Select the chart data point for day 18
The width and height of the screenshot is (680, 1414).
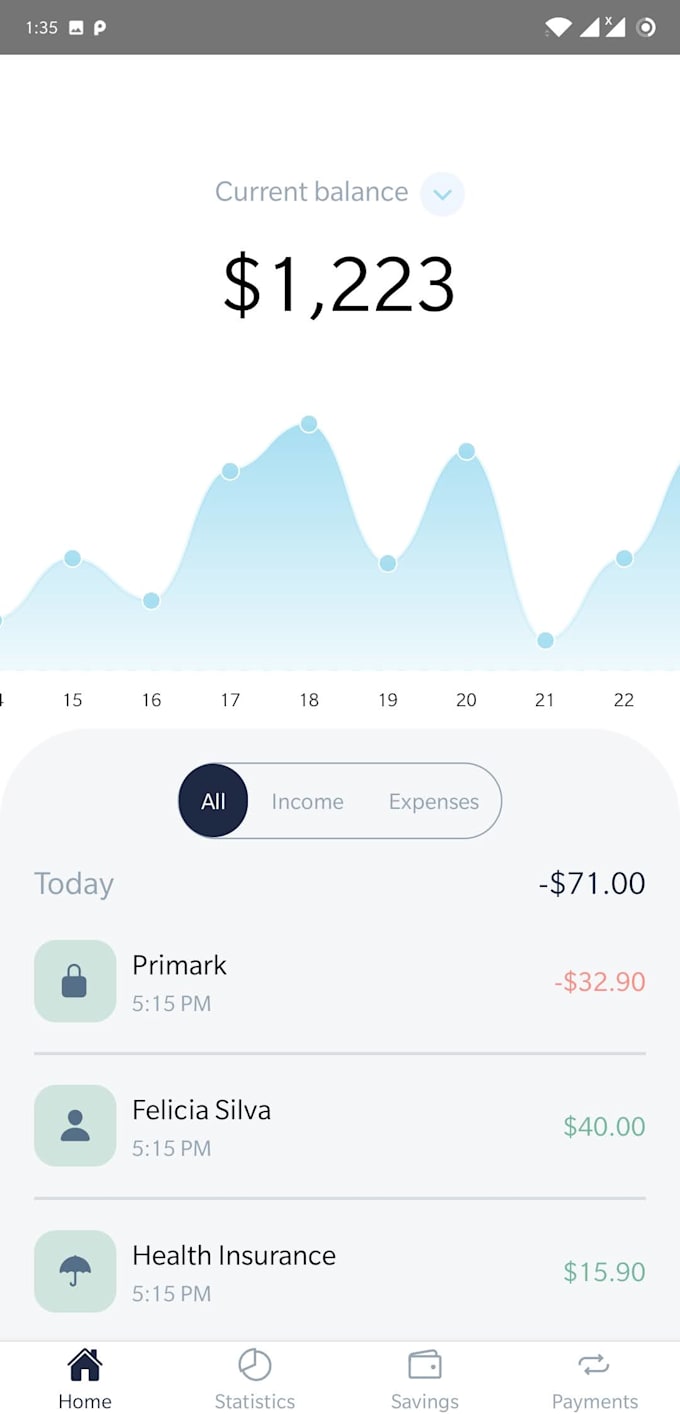pyautogui.click(x=309, y=424)
